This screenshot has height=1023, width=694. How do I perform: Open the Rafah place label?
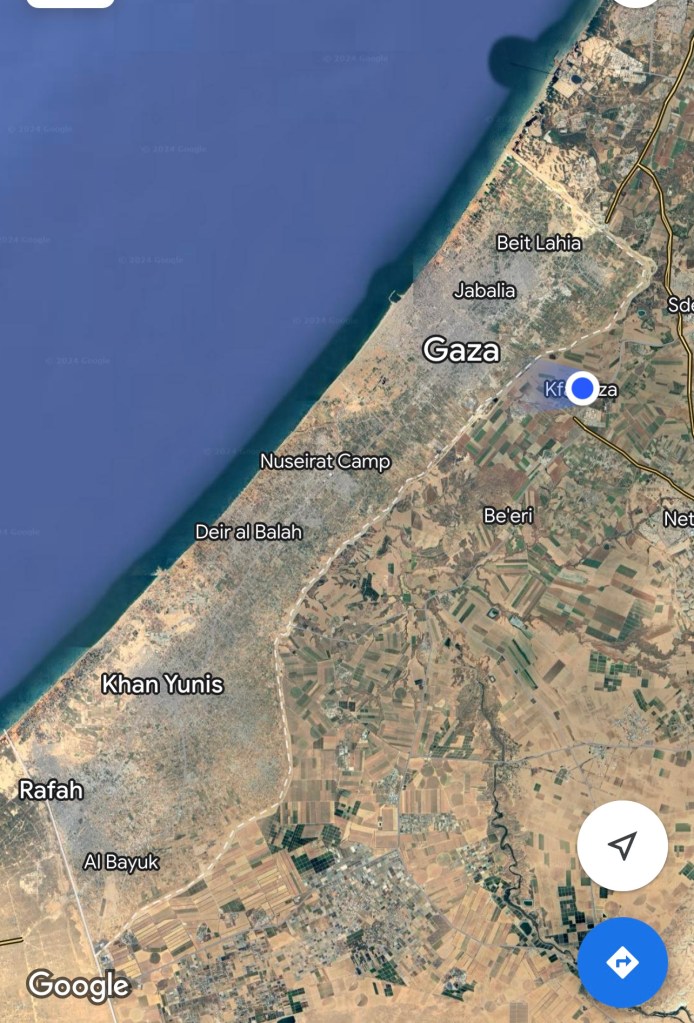51,790
